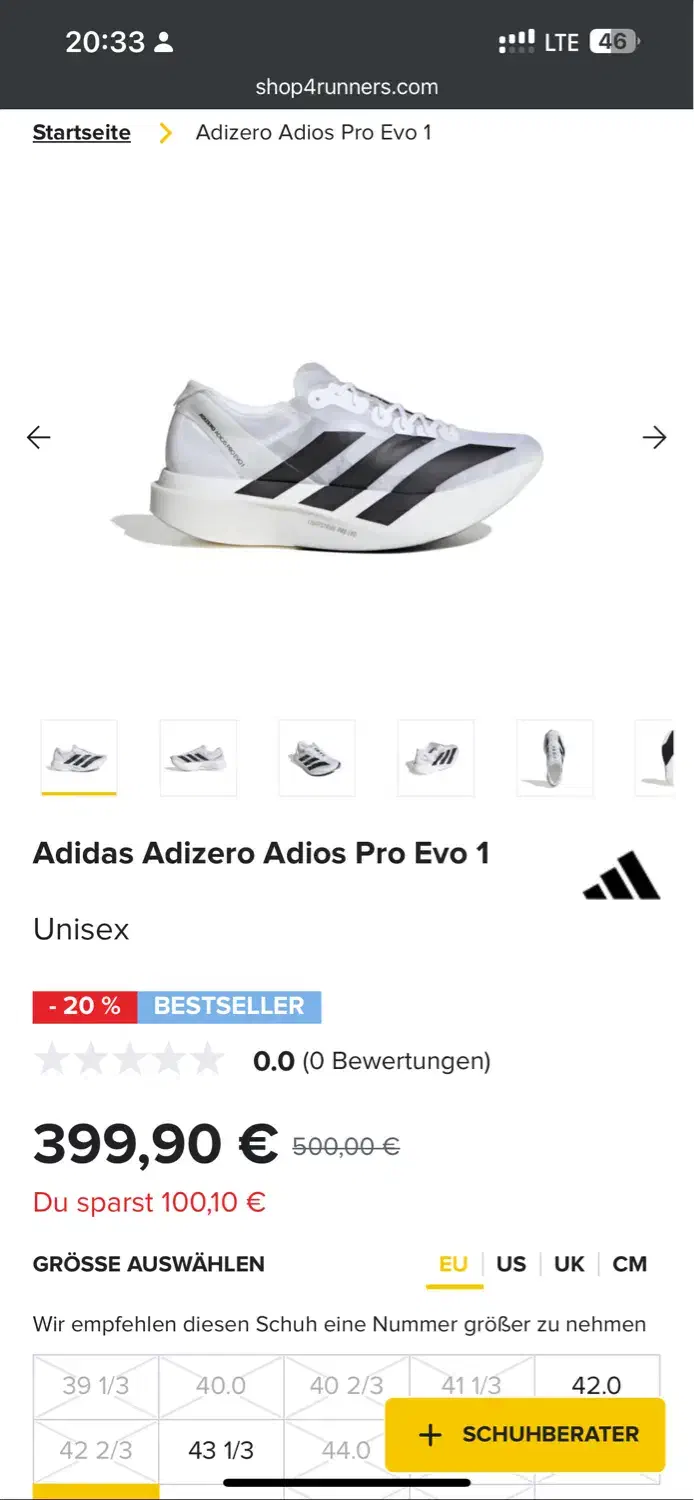
Task: Open the top-down view shoe thumbnail
Action: pyautogui.click(x=555, y=757)
